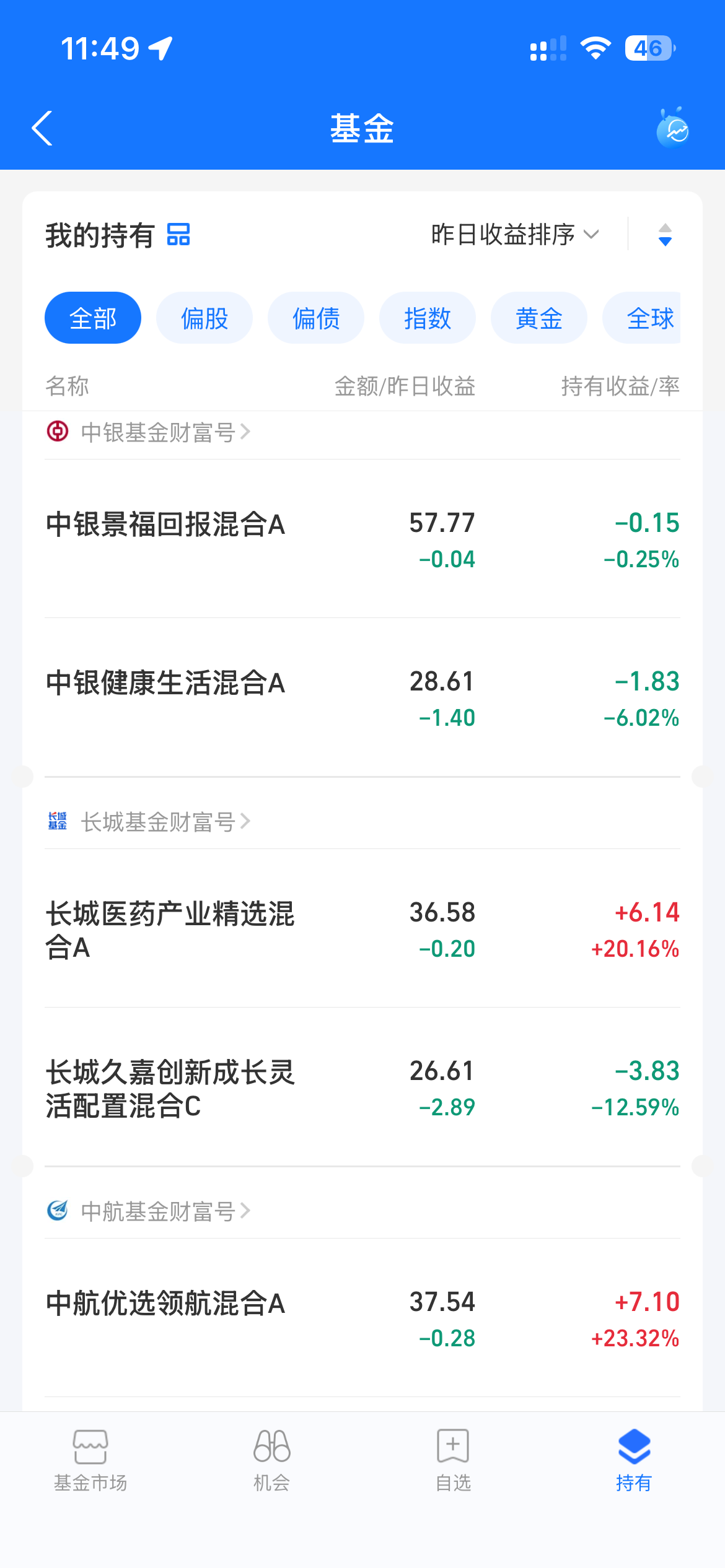Viewport: 725px width, 1568px height.
Task: Filter holdings by 偏股
Action: (204, 318)
